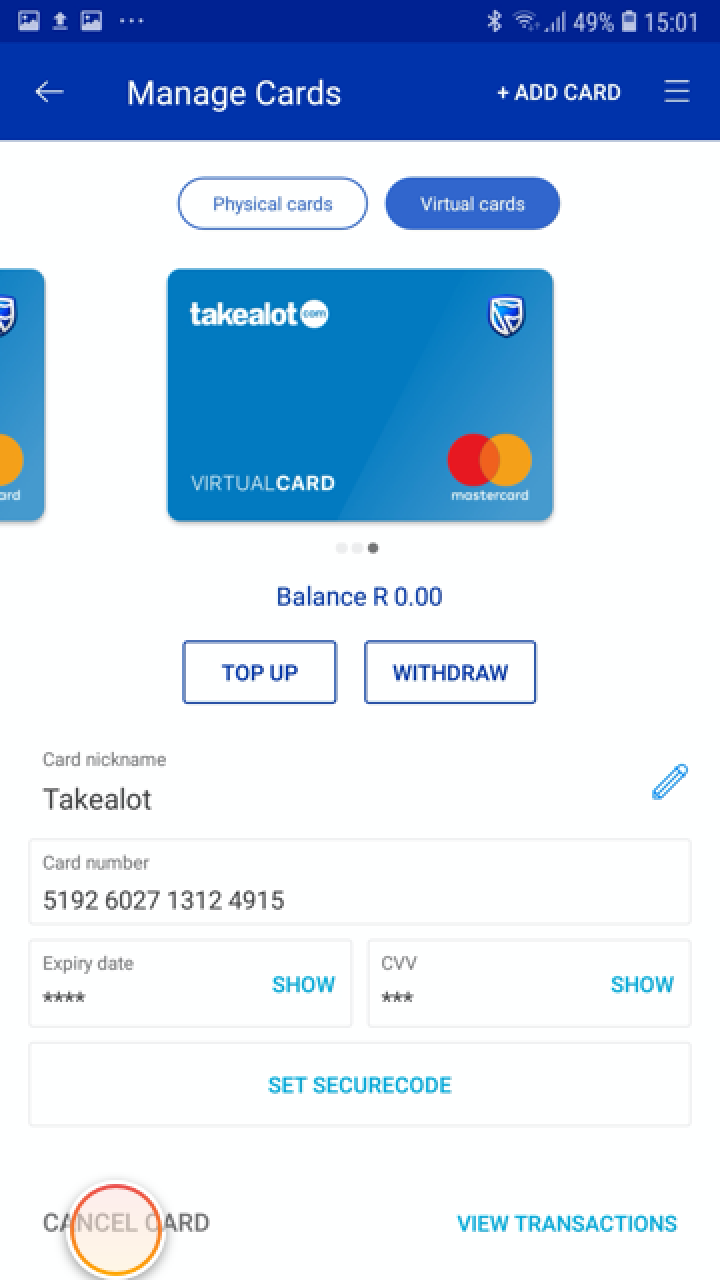
Task: Select the Virtual cards toggle
Action: 472,203
